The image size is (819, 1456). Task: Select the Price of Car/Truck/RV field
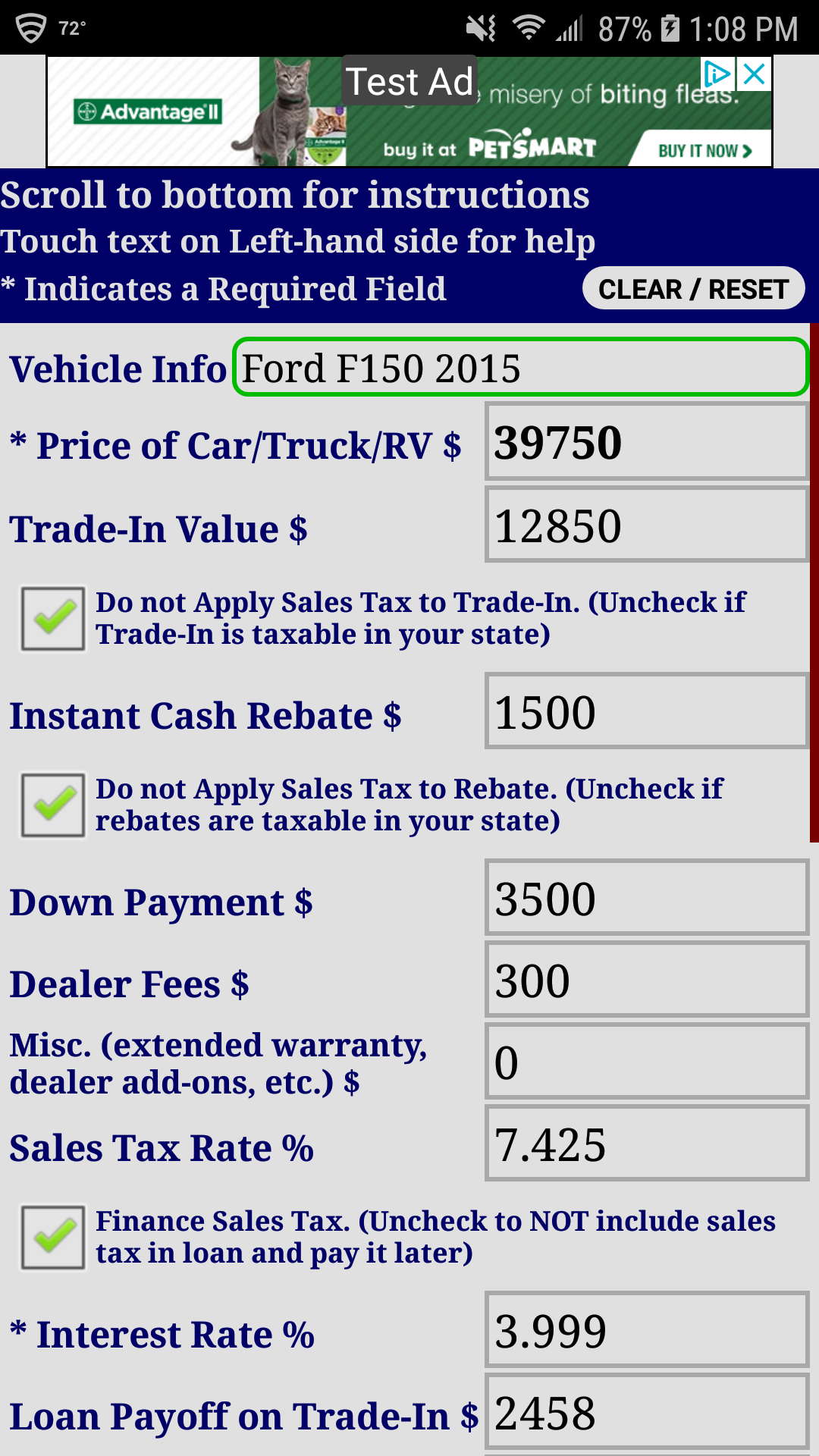click(646, 442)
